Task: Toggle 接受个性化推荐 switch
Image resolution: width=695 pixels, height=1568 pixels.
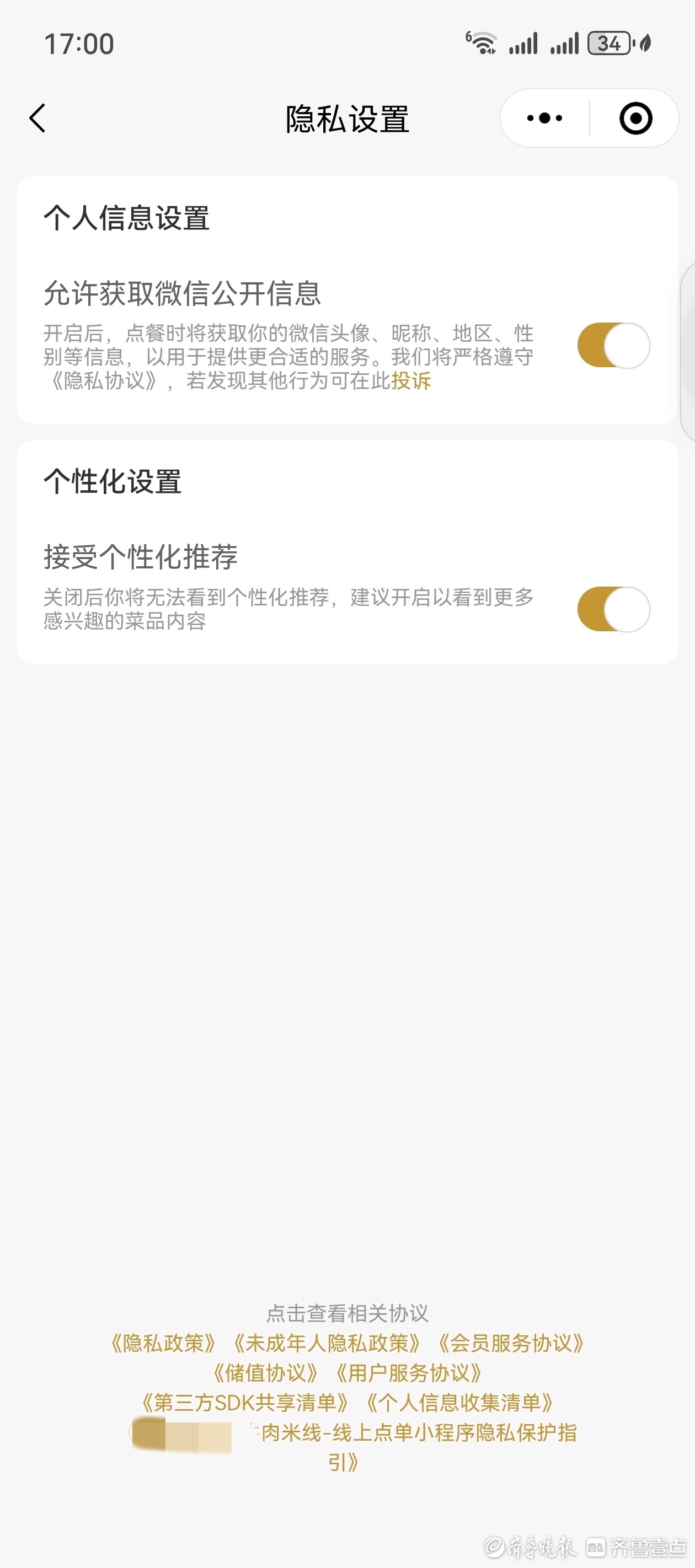Action: pos(613,609)
